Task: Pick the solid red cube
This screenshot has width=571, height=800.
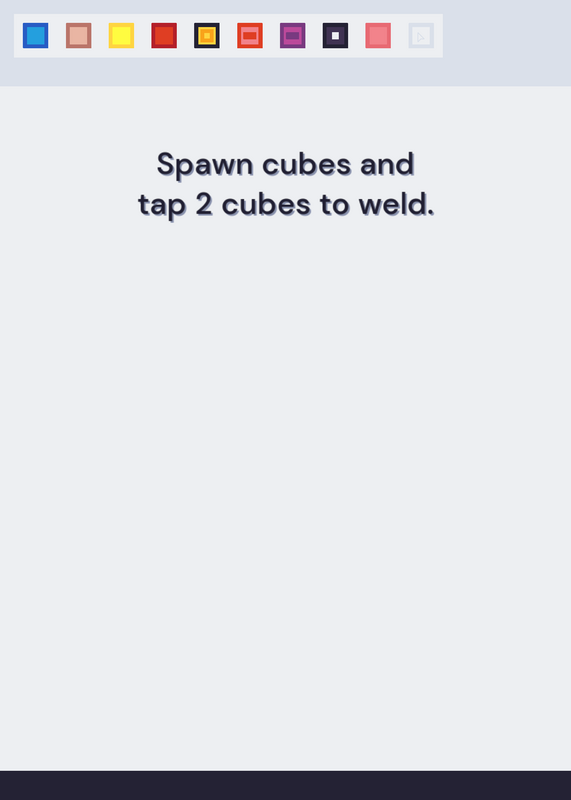Action: click(x=164, y=36)
